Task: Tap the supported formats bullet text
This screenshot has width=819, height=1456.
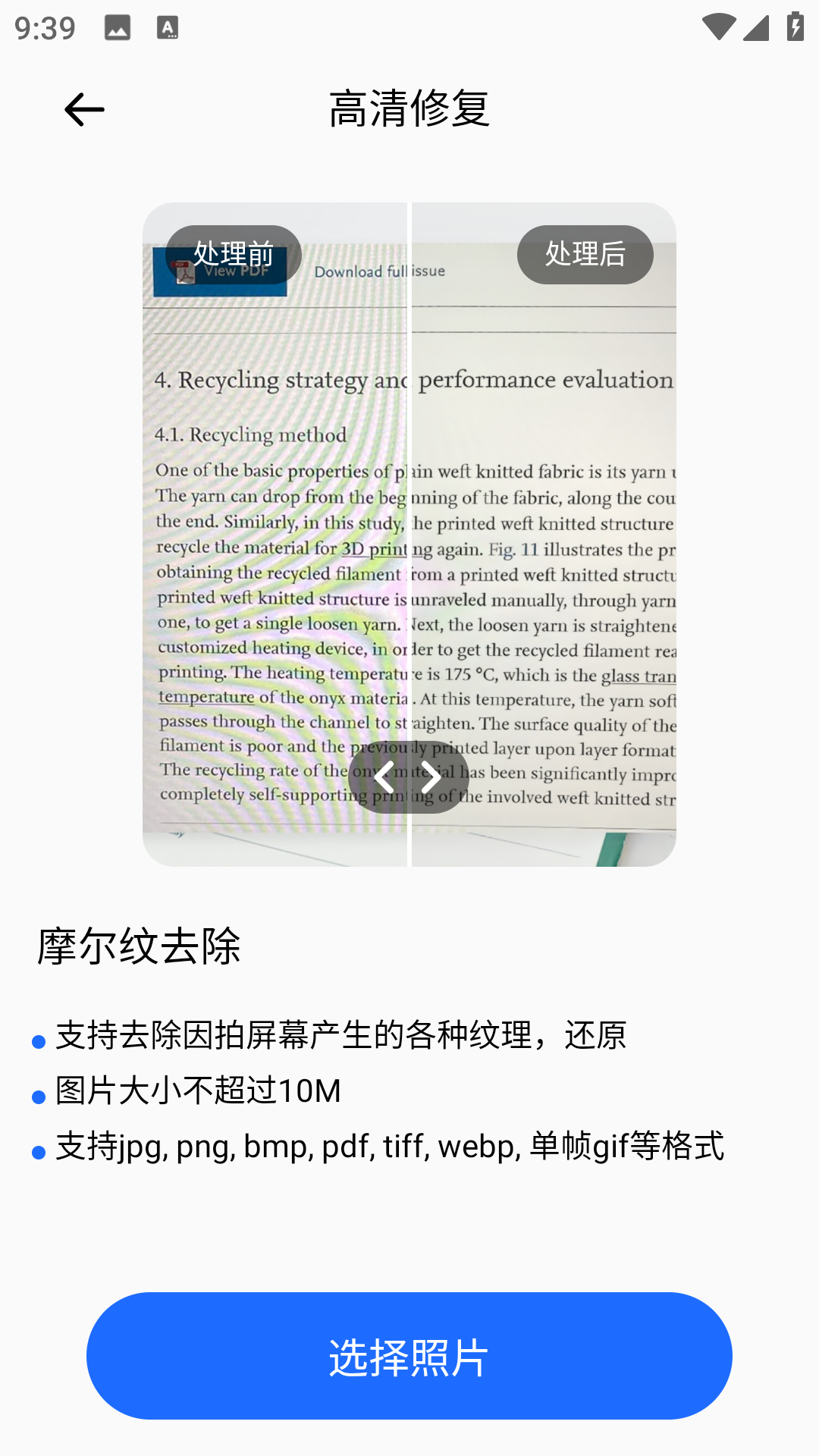Action: coord(389,1148)
